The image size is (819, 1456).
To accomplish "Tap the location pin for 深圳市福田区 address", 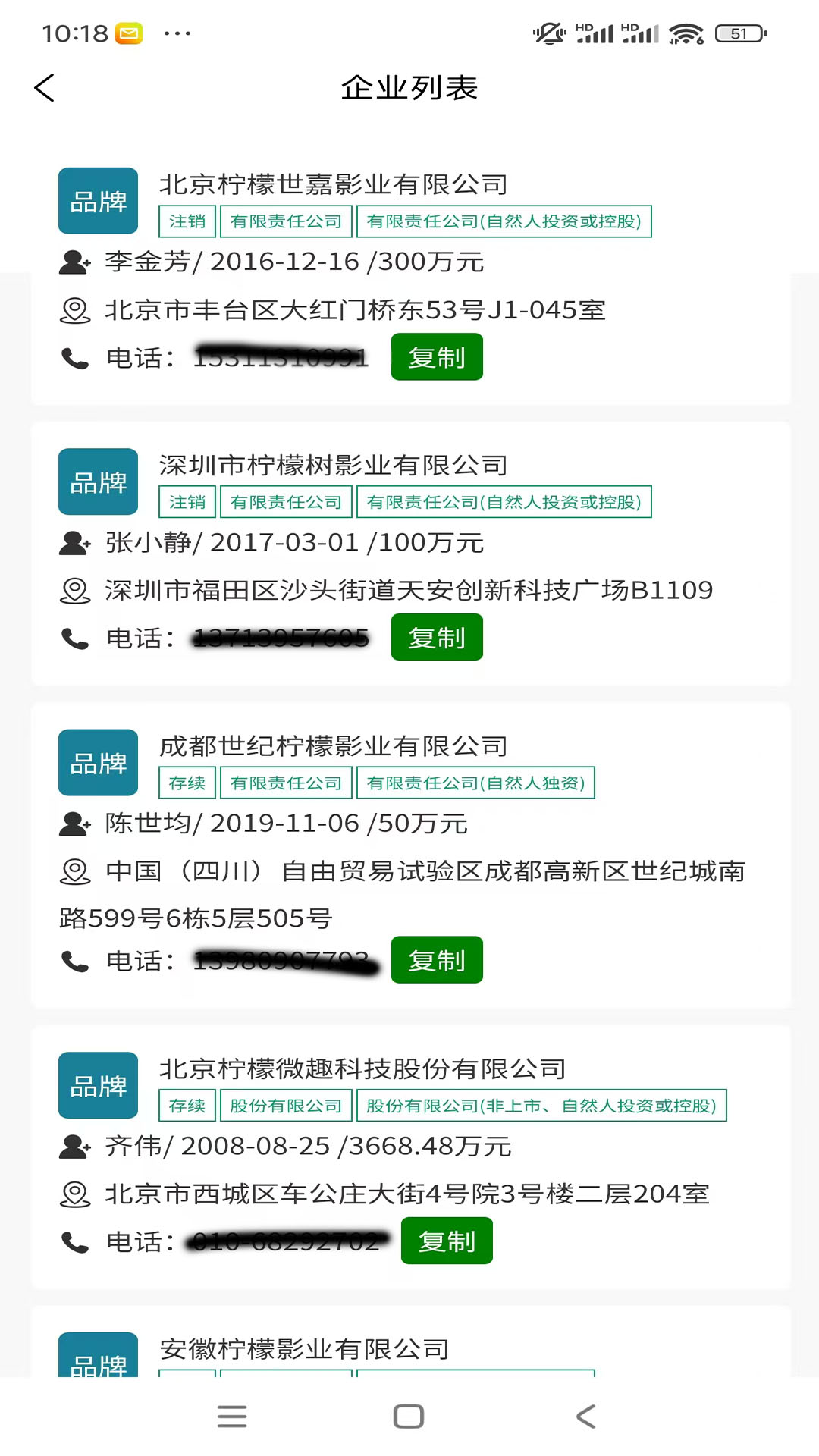I will point(74,590).
